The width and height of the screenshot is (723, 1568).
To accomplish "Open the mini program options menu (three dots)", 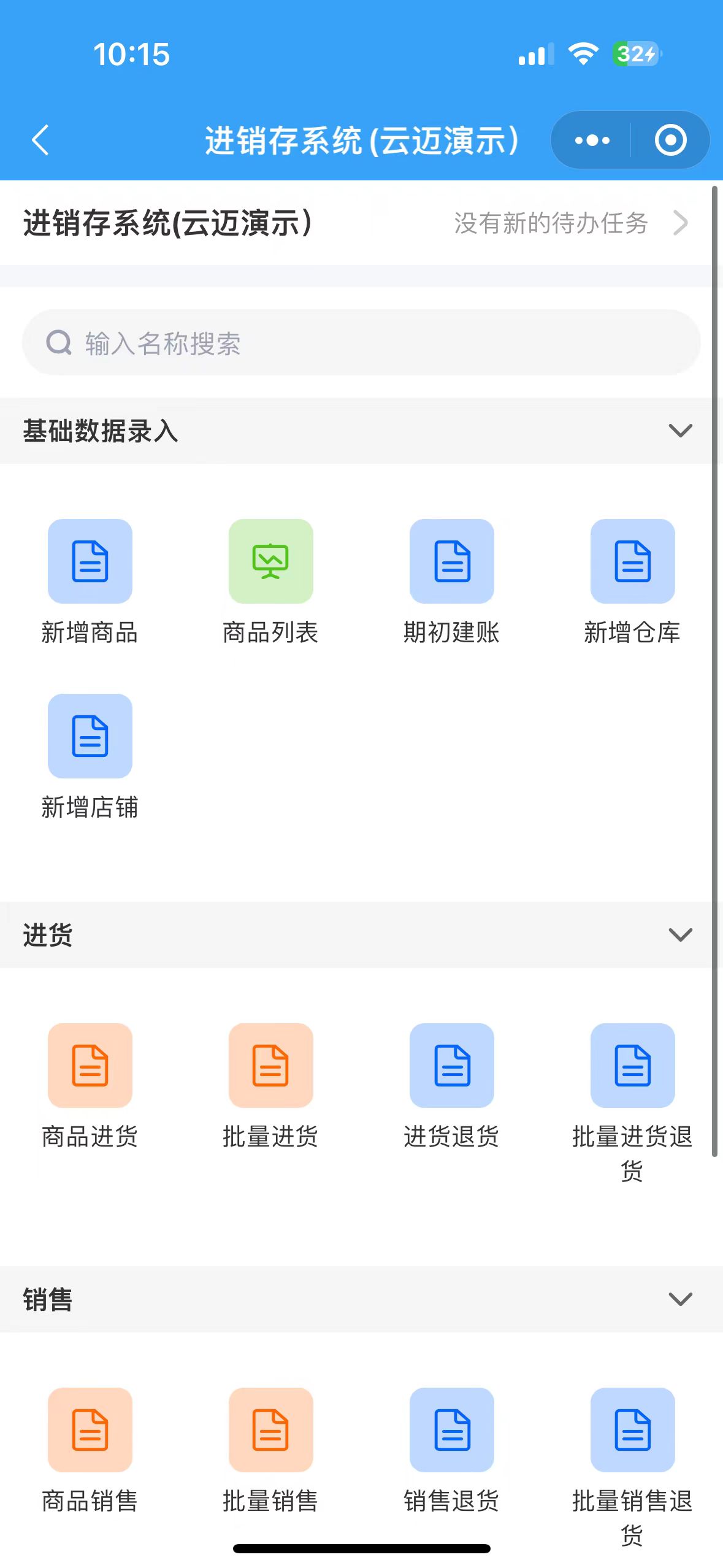I will pos(591,140).
